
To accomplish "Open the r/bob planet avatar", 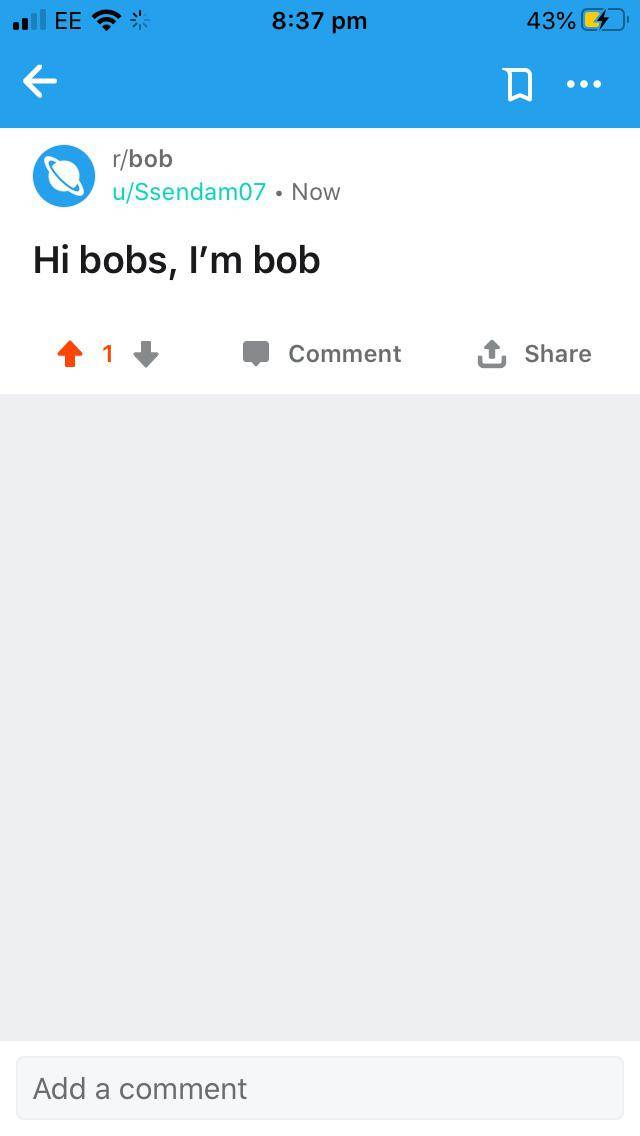I will tap(64, 176).
